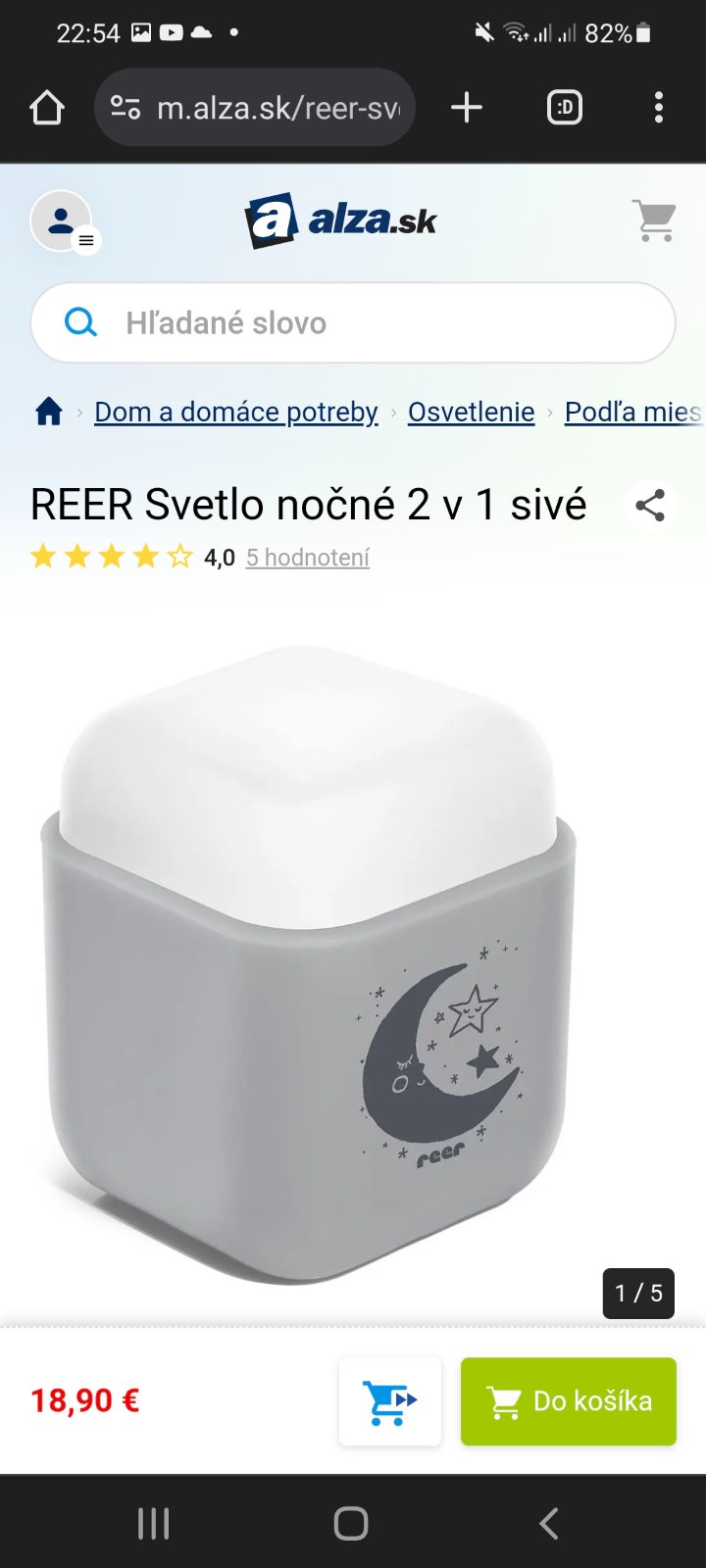Open the user account menu
Viewport: 706px width, 1568px height.
(62, 220)
